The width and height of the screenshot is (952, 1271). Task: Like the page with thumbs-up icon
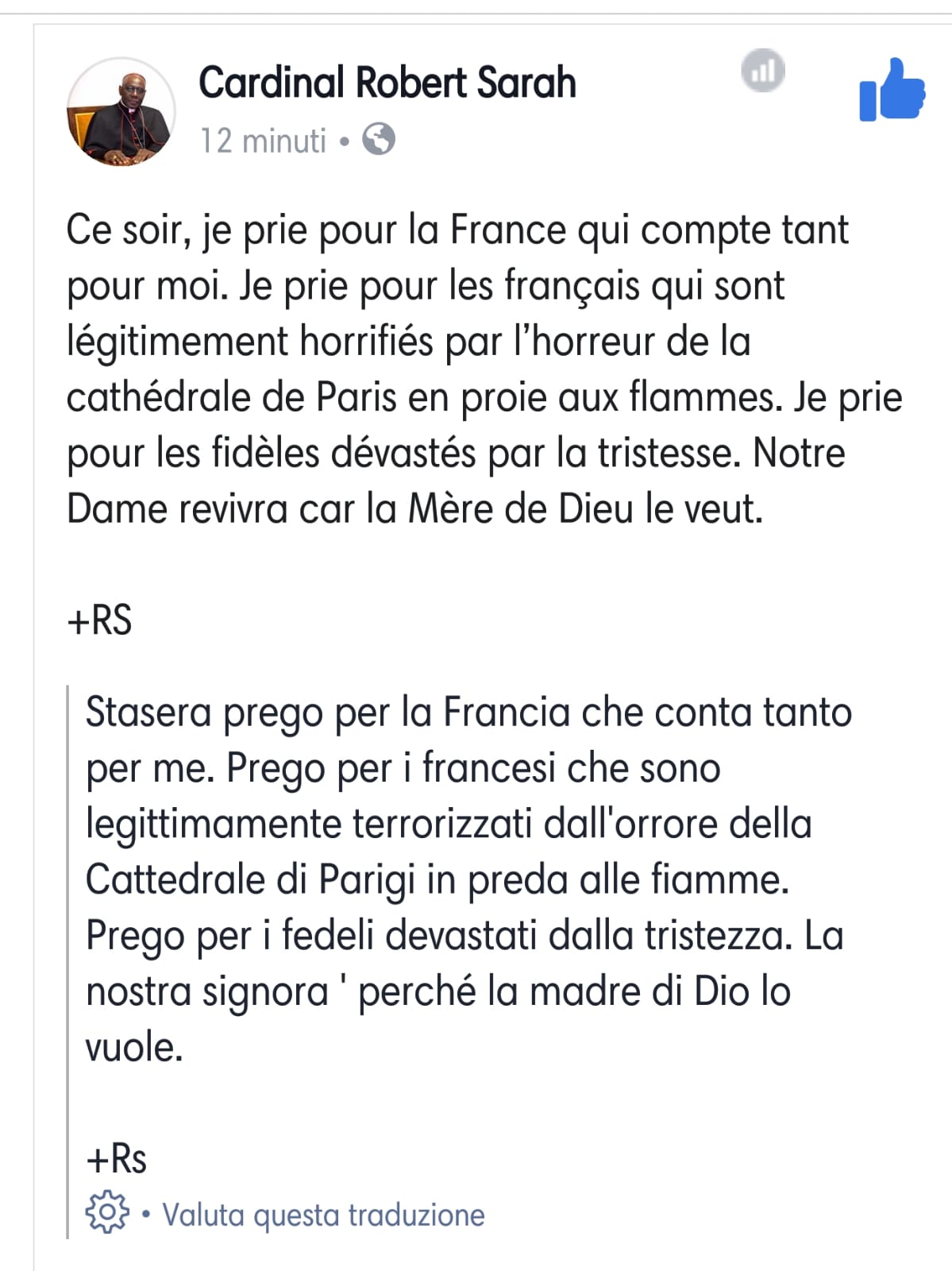892,90
